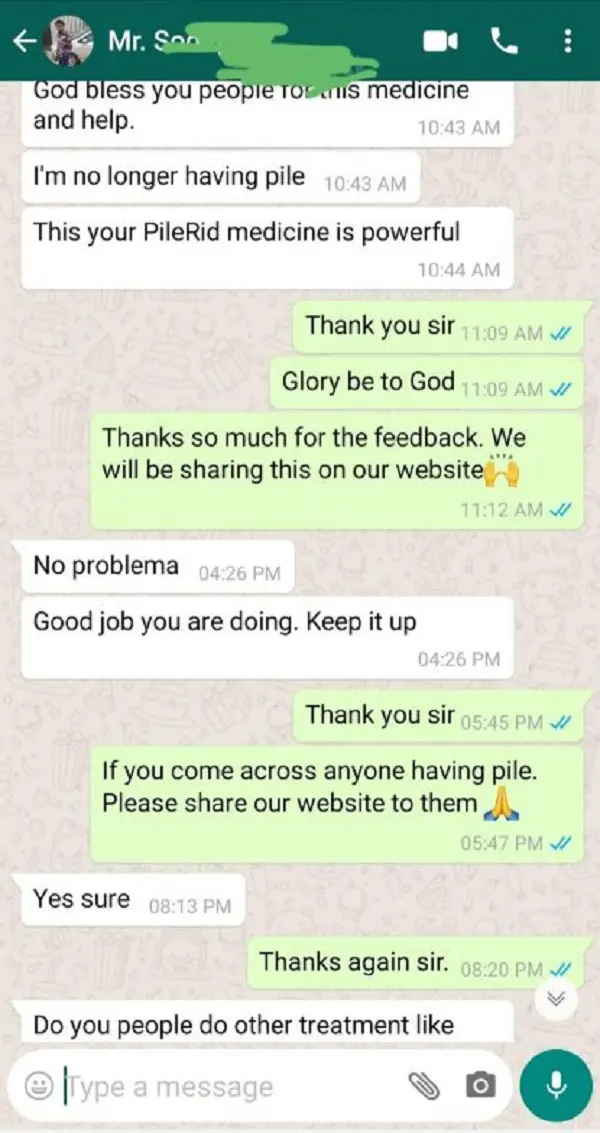Jump to latest messages arrow
This screenshot has width=600, height=1133.
point(556,997)
